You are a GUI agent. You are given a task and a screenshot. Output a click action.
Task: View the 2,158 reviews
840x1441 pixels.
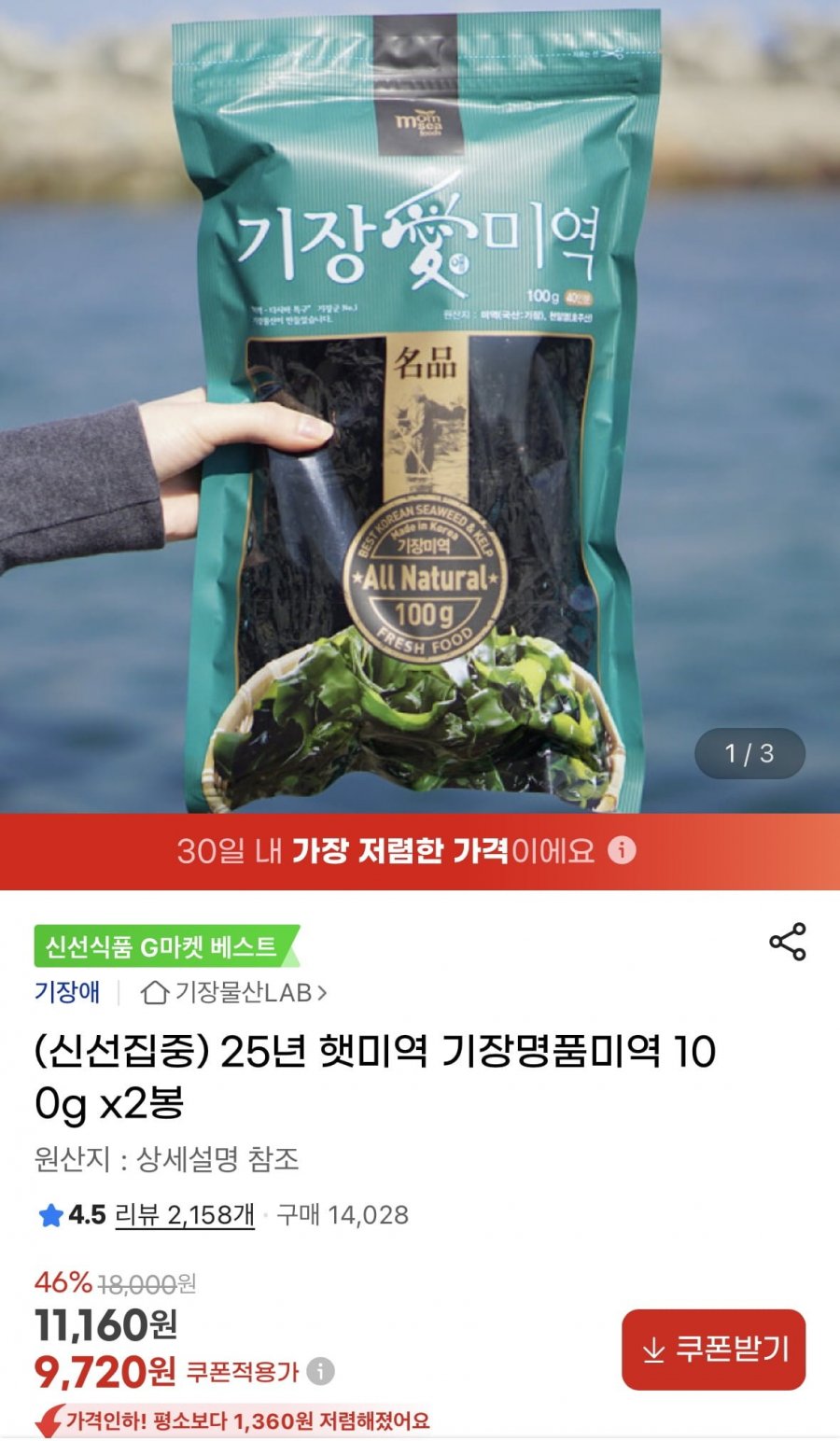[x=185, y=1215]
